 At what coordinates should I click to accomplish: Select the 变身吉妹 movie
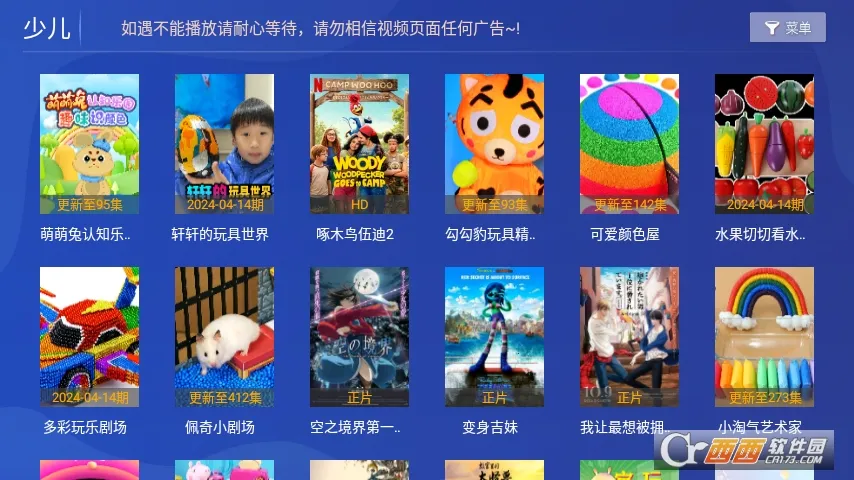click(494, 336)
